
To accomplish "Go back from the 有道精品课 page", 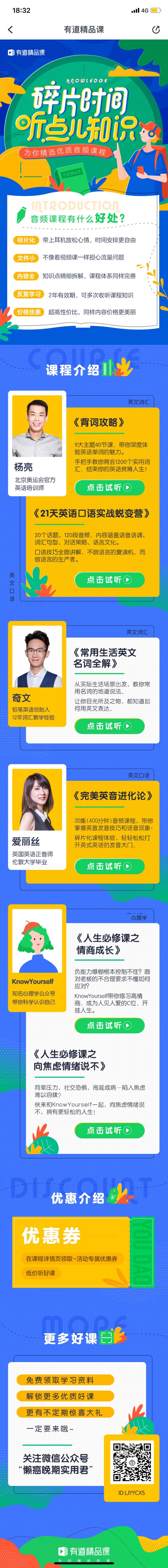I will pos(10,29).
